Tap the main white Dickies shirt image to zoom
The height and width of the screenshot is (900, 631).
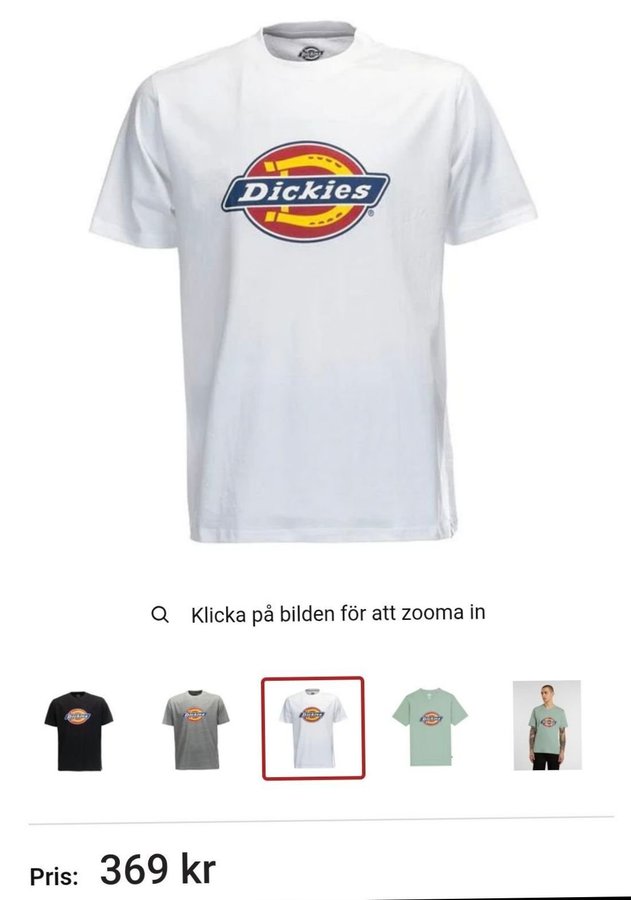[x=313, y=290]
